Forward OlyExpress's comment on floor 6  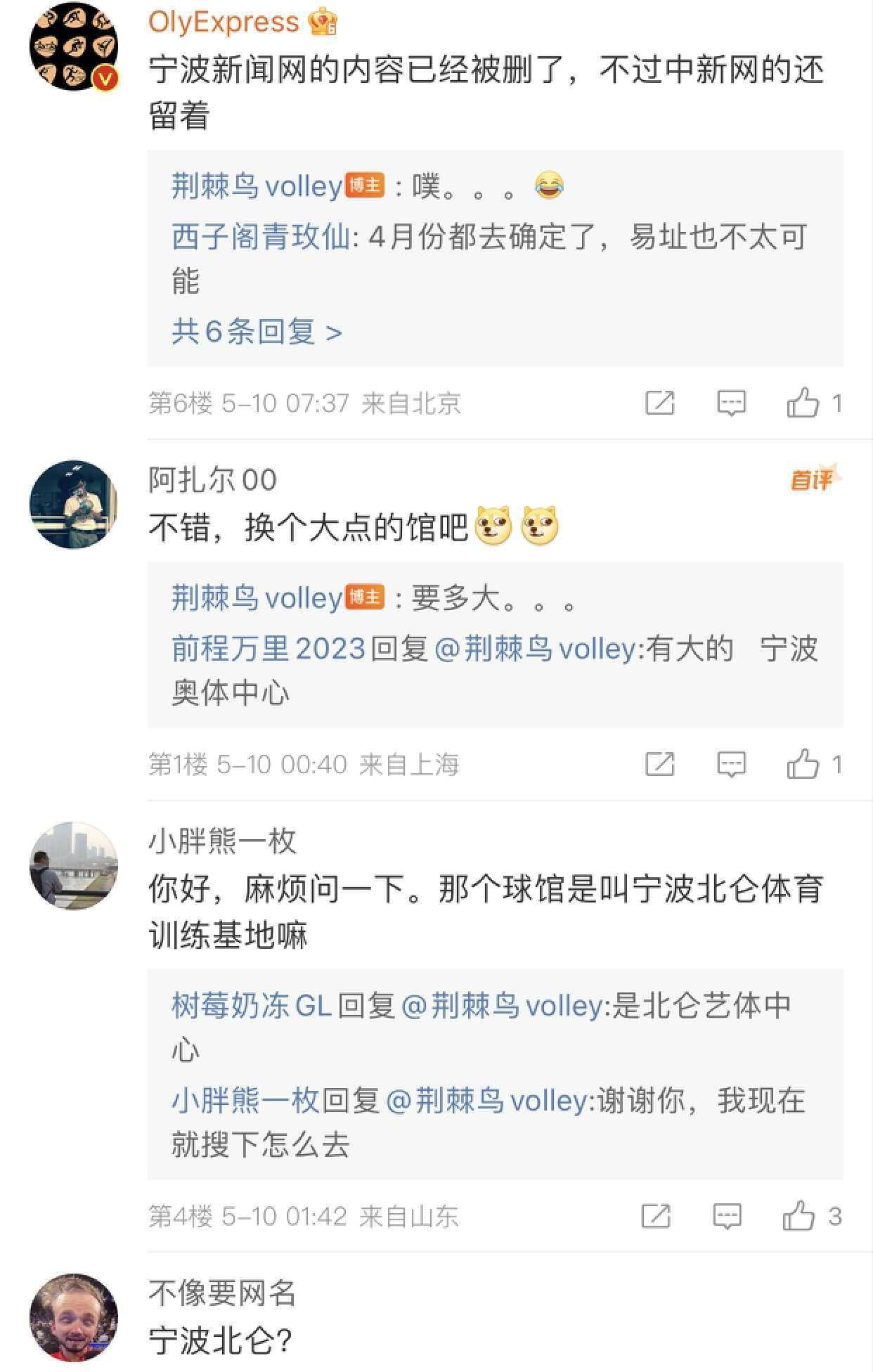coord(659,403)
